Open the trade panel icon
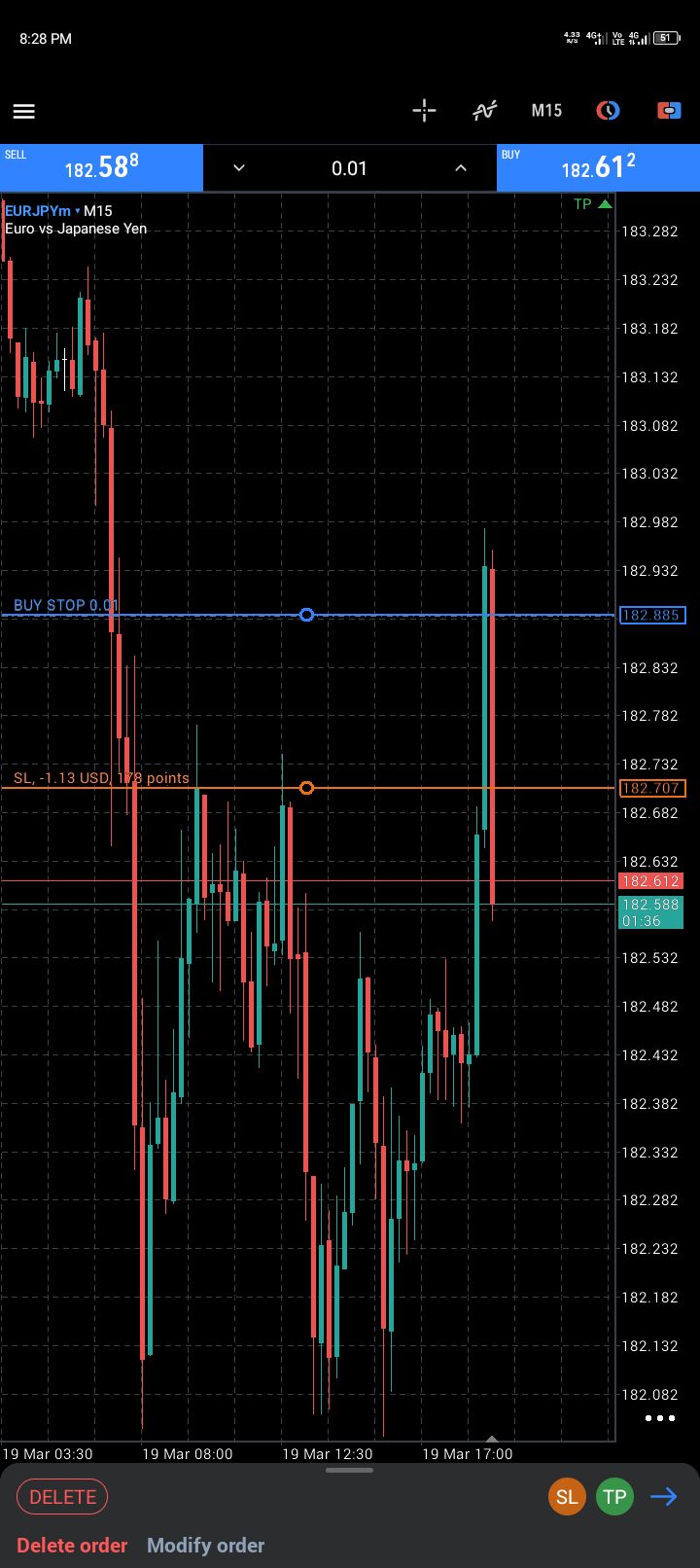The height and width of the screenshot is (1568, 700). coord(669,110)
